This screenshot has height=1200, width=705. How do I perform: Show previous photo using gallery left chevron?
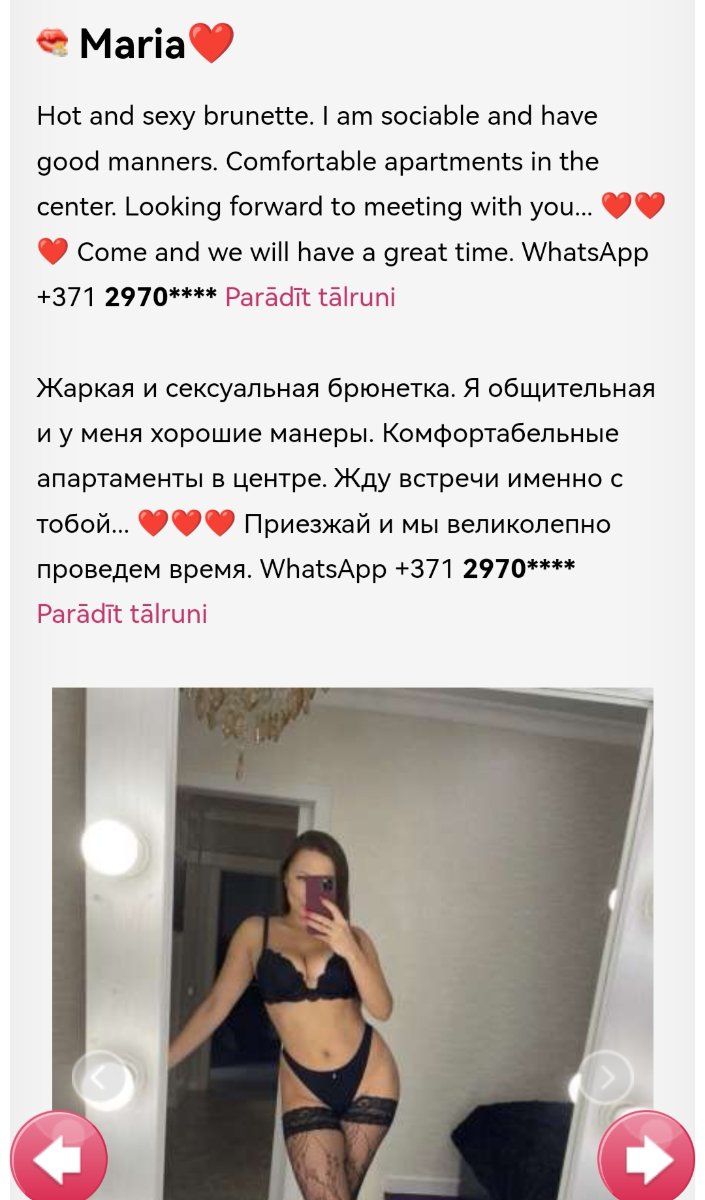click(x=98, y=1078)
